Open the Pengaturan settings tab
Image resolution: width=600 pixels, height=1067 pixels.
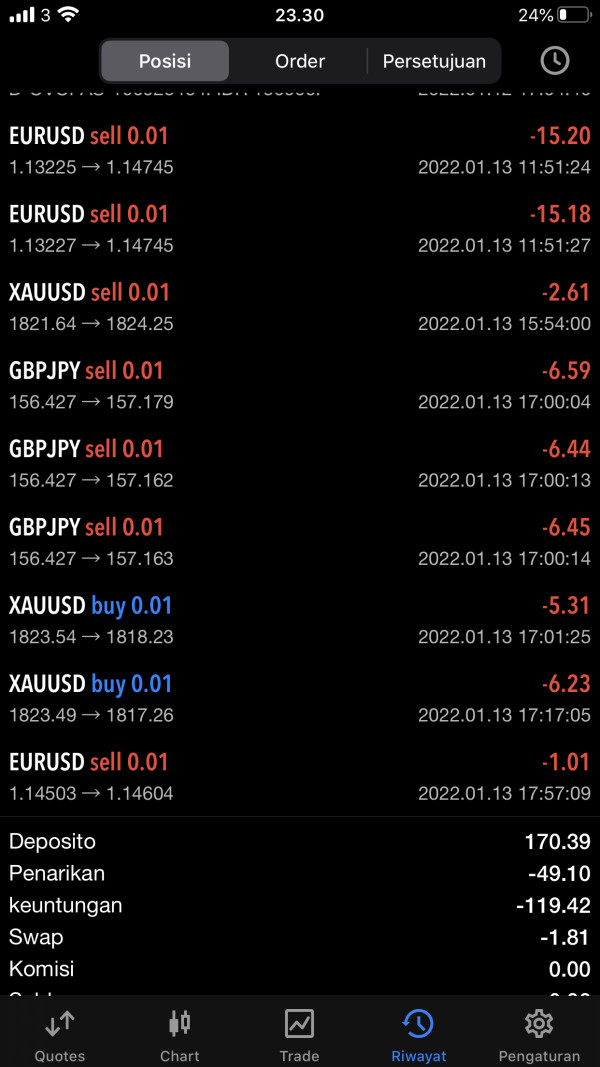[539, 1034]
